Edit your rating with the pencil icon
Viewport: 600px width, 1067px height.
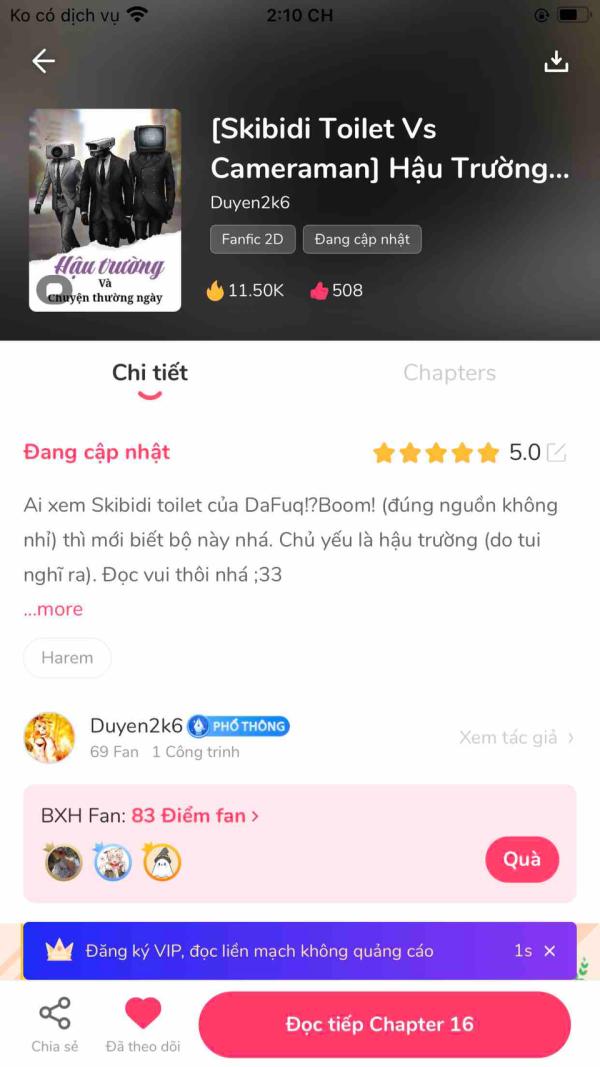coord(556,453)
